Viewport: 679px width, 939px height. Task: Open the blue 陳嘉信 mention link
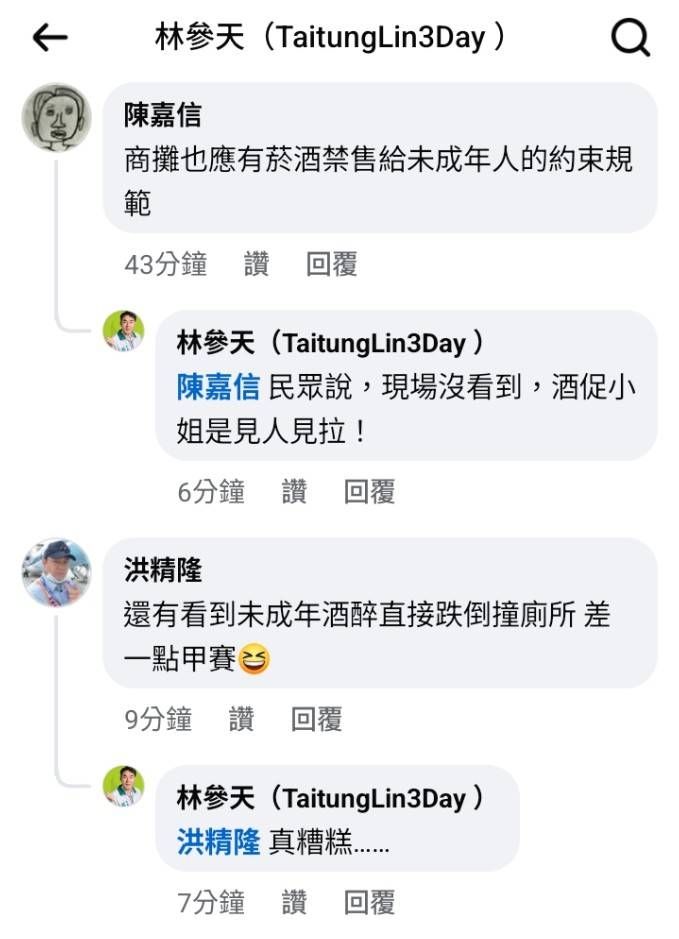coord(218,386)
